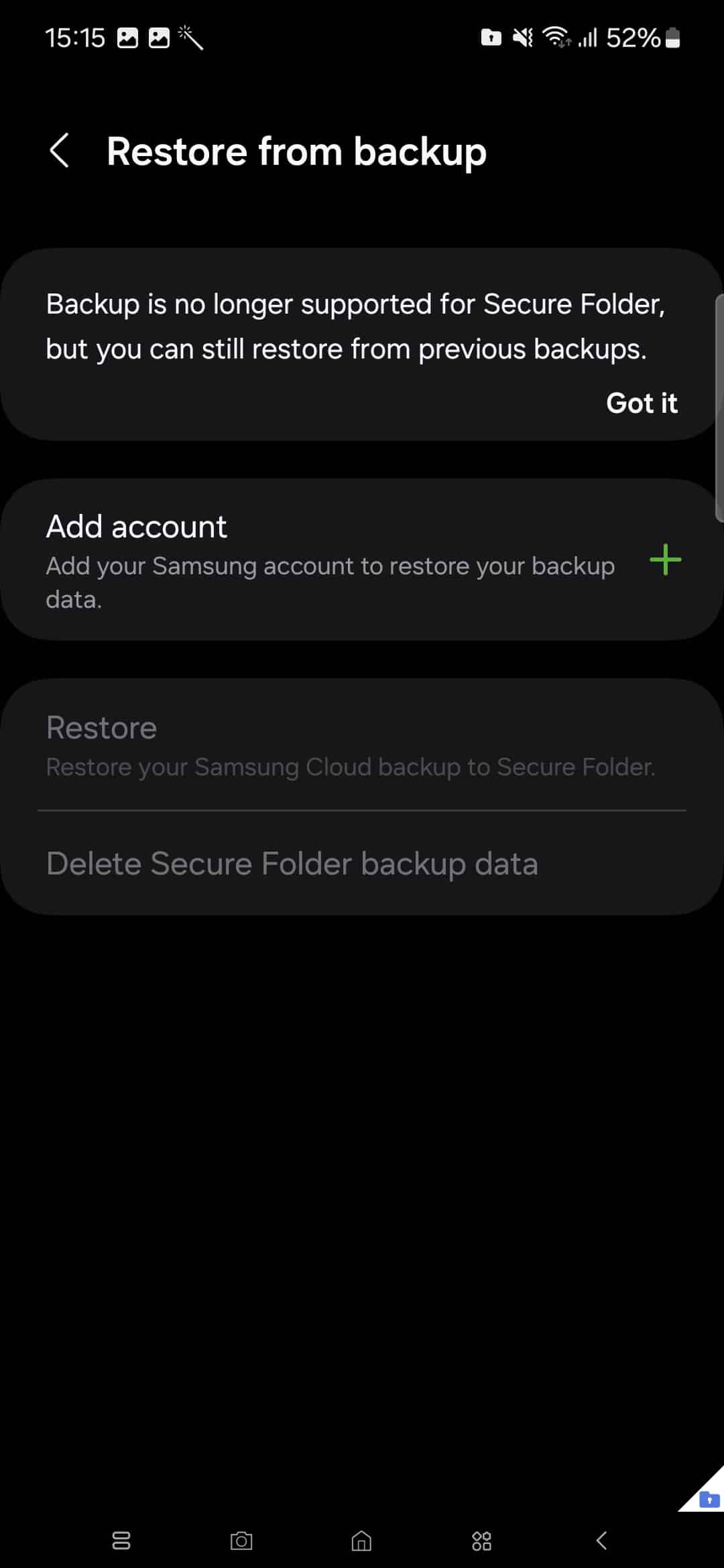
Task: Tap the four-squares icon in navigation bar
Action: 481,1541
